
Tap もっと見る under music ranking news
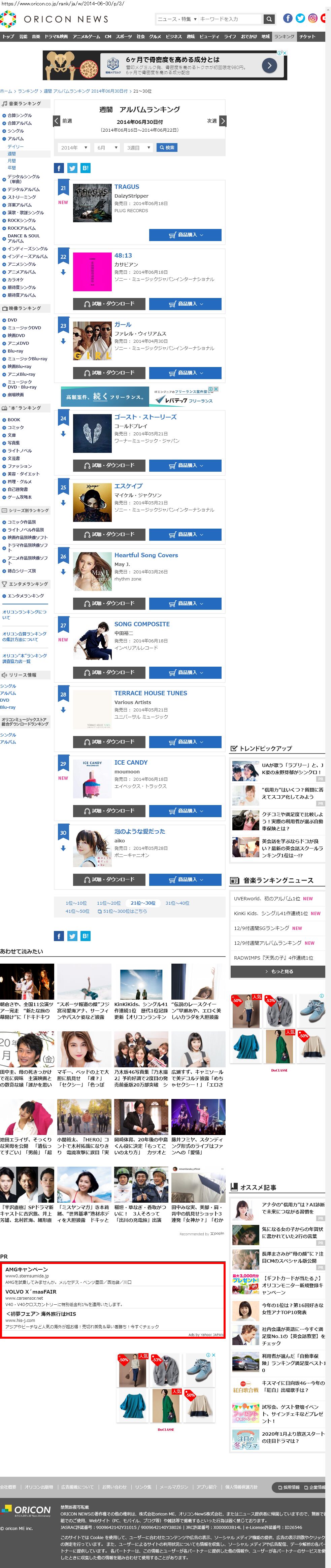[x=278, y=971]
